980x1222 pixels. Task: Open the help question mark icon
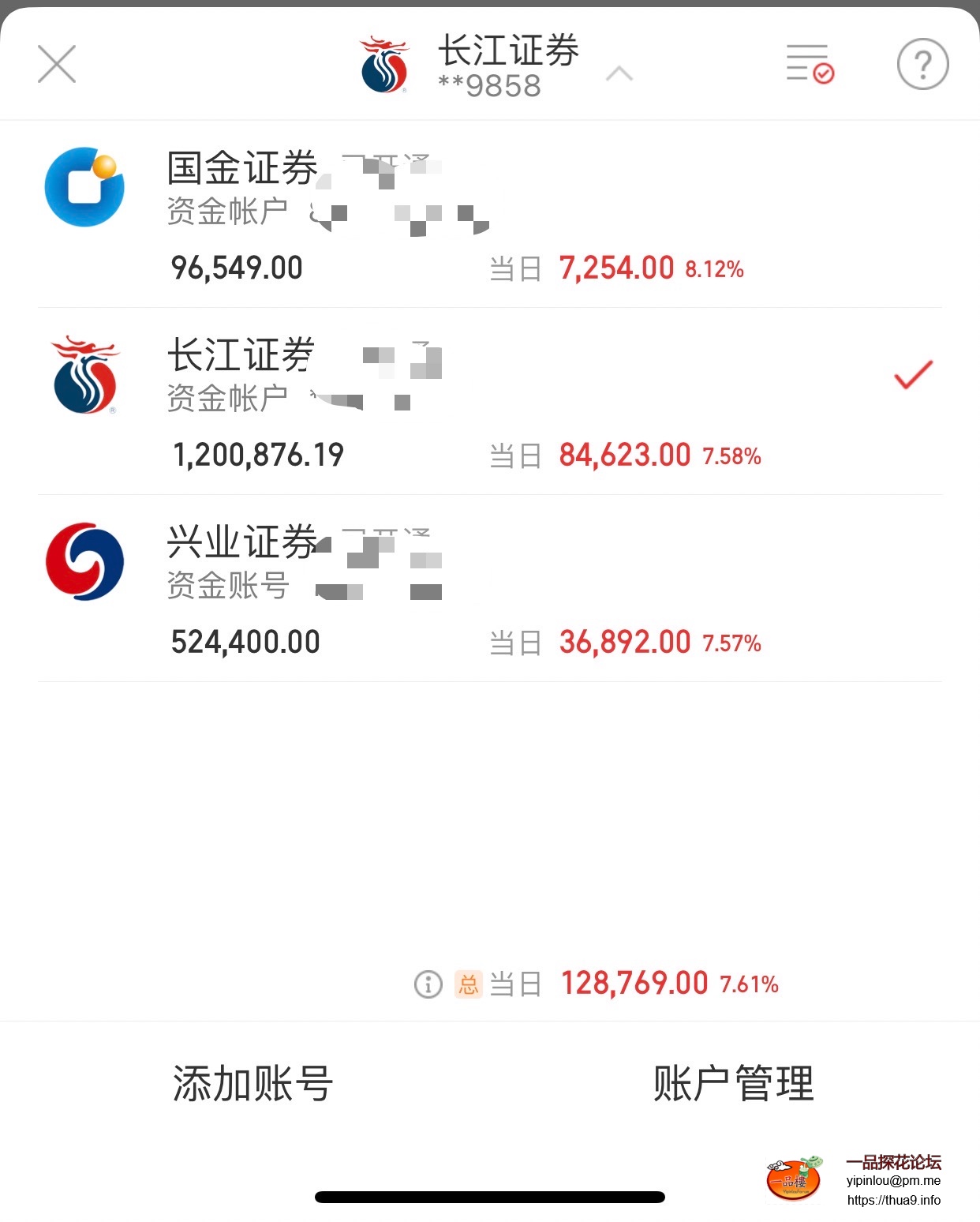tap(922, 64)
